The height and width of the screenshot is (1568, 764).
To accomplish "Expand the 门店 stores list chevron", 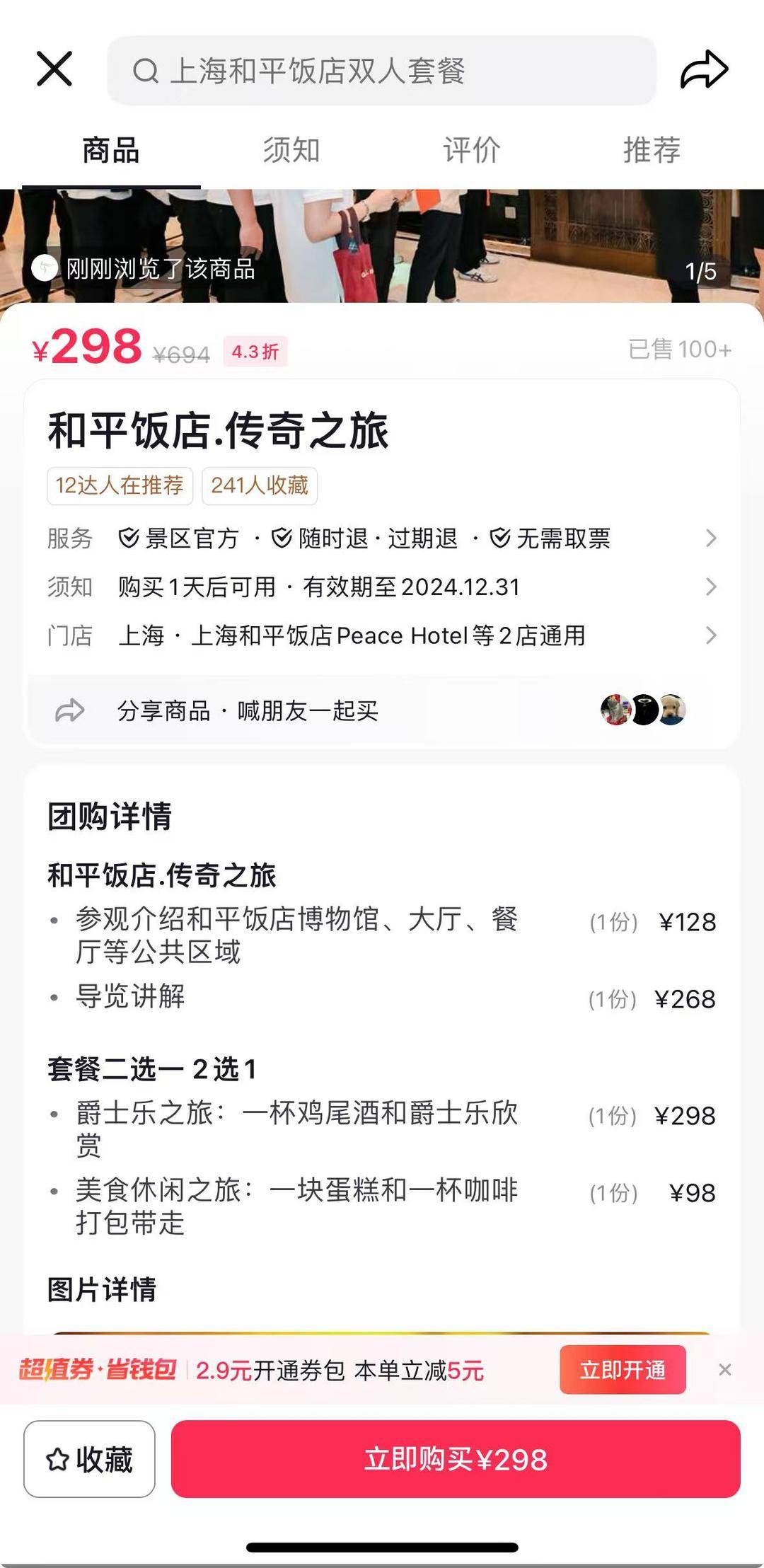I will click(x=712, y=636).
